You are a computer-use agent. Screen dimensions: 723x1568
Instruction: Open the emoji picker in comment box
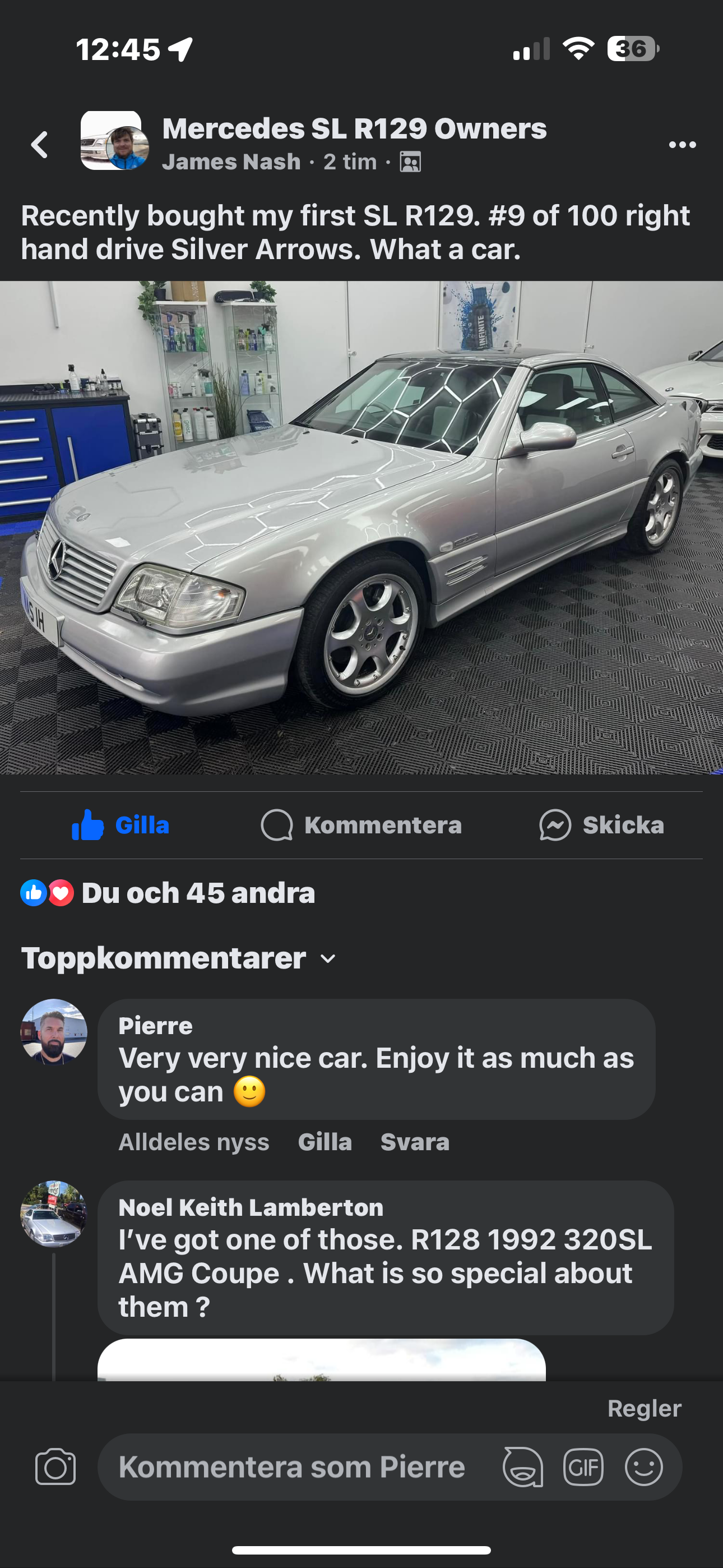click(x=644, y=1467)
